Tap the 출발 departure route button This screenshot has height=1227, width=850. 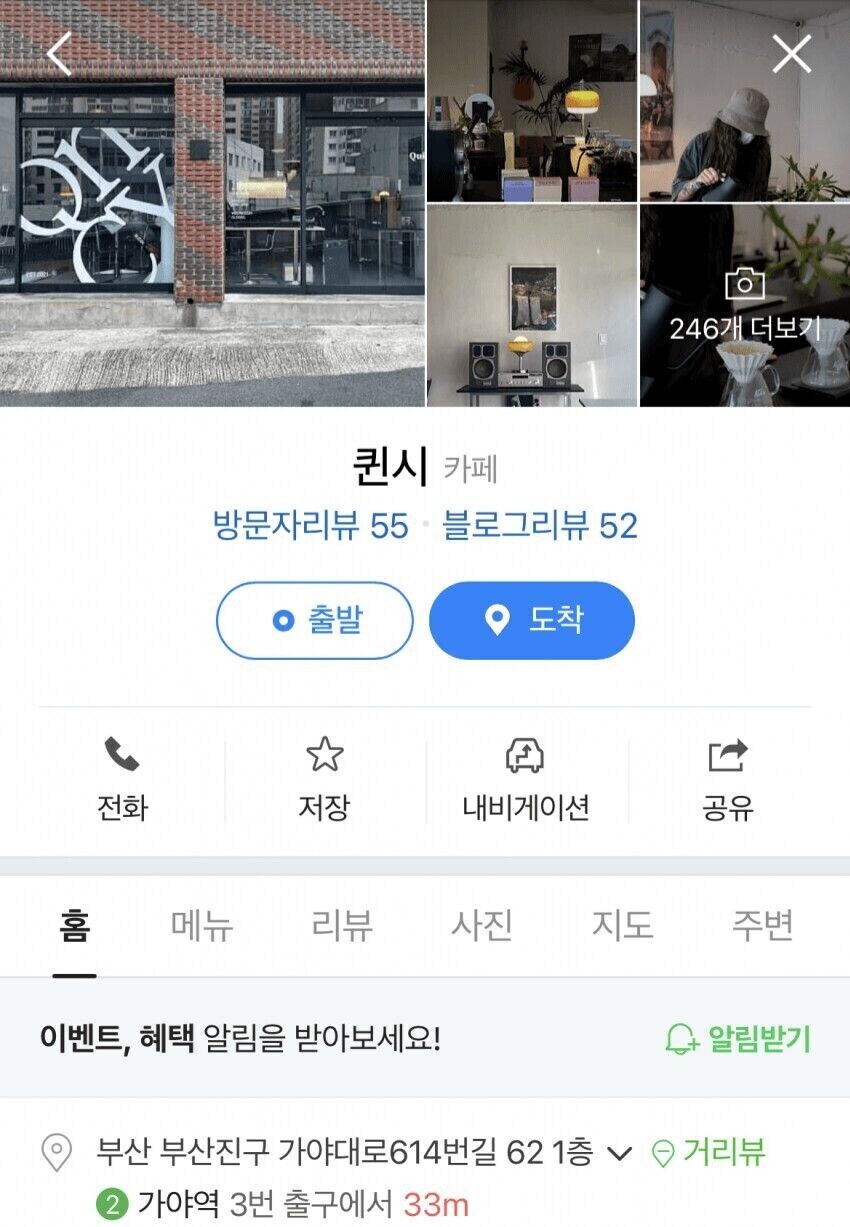pos(314,620)
